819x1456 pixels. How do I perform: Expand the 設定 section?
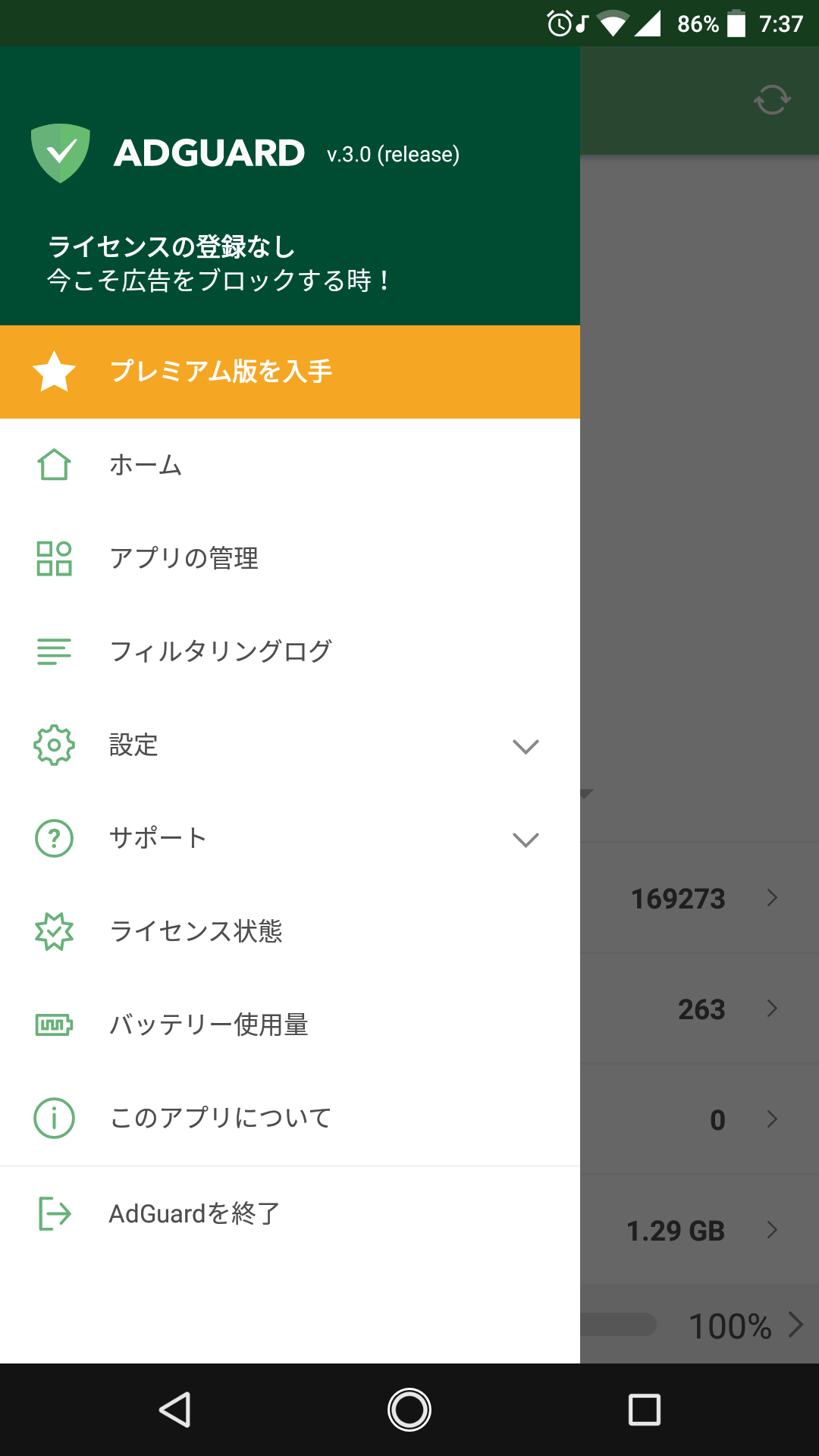point(290,745)
